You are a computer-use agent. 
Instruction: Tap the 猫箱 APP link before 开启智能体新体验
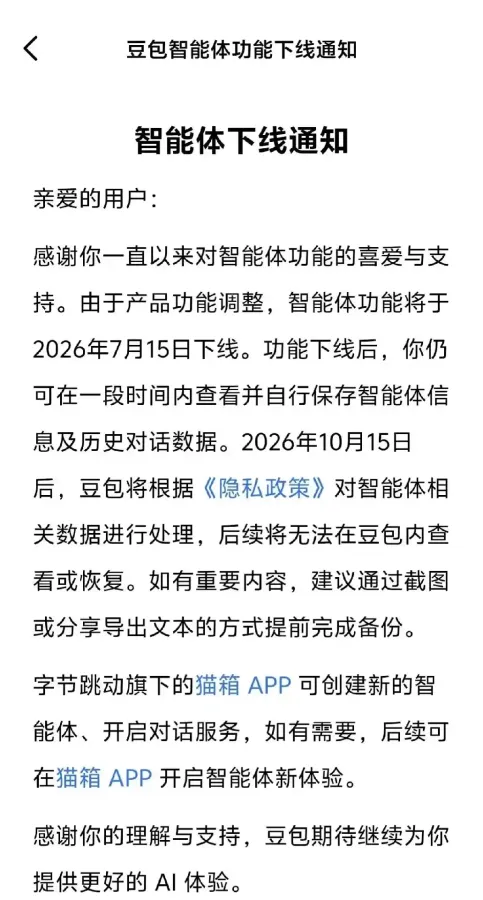[x=104, y=778]
